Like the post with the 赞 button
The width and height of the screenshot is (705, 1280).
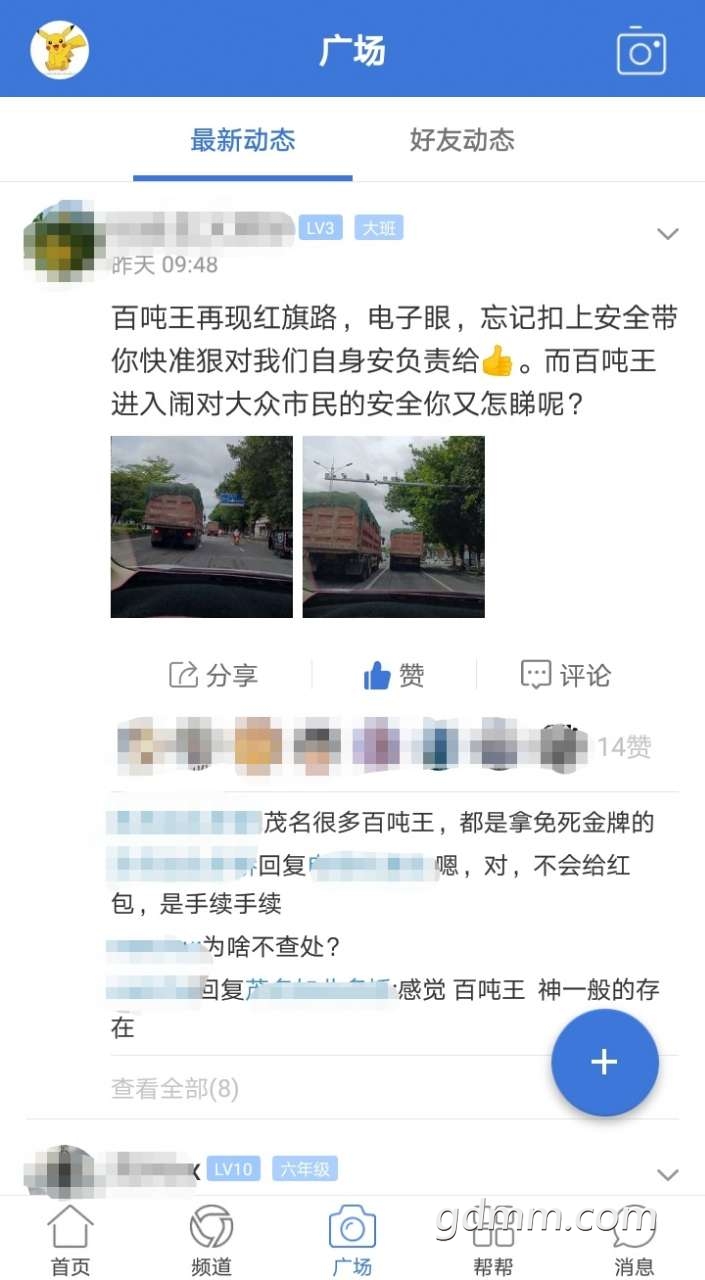[394, 675]
